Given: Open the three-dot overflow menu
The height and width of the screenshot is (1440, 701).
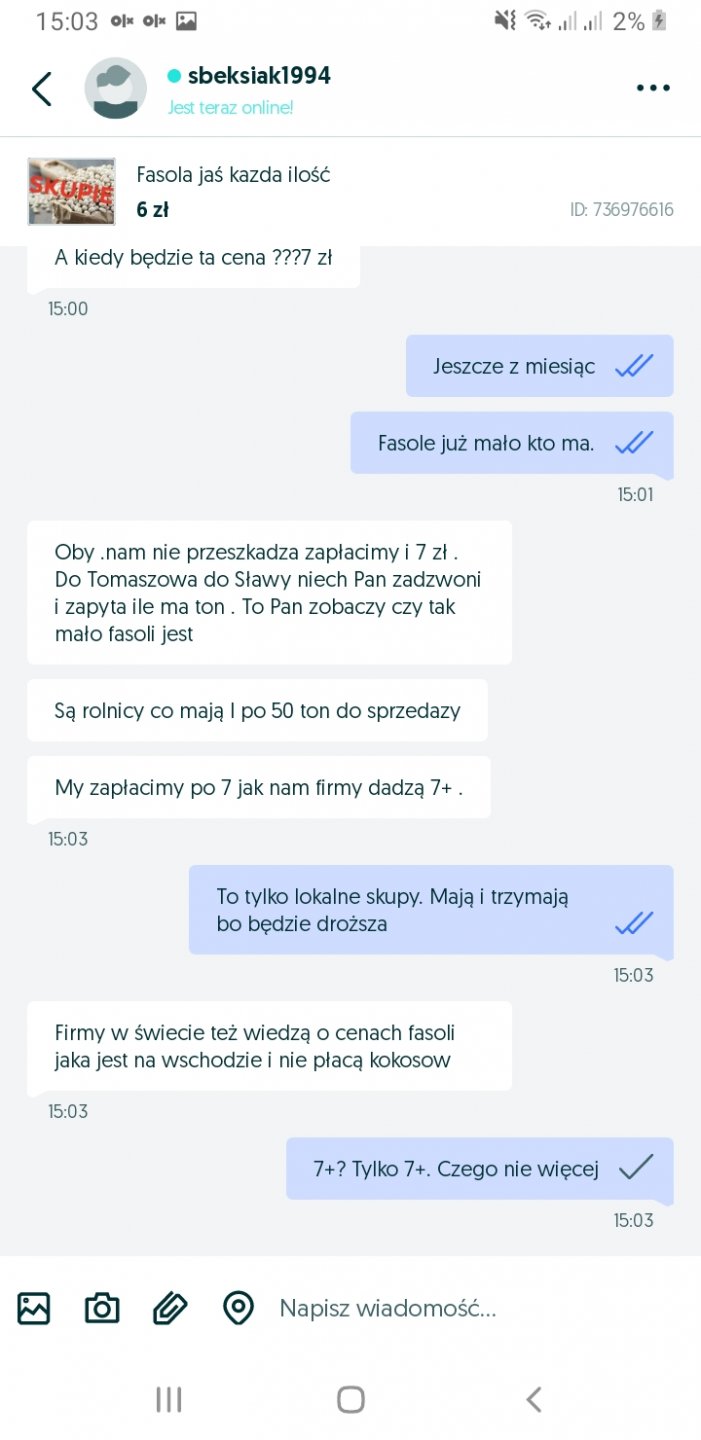Looking at the screenshot, I should pyautogui.click(x=652, y=88).
